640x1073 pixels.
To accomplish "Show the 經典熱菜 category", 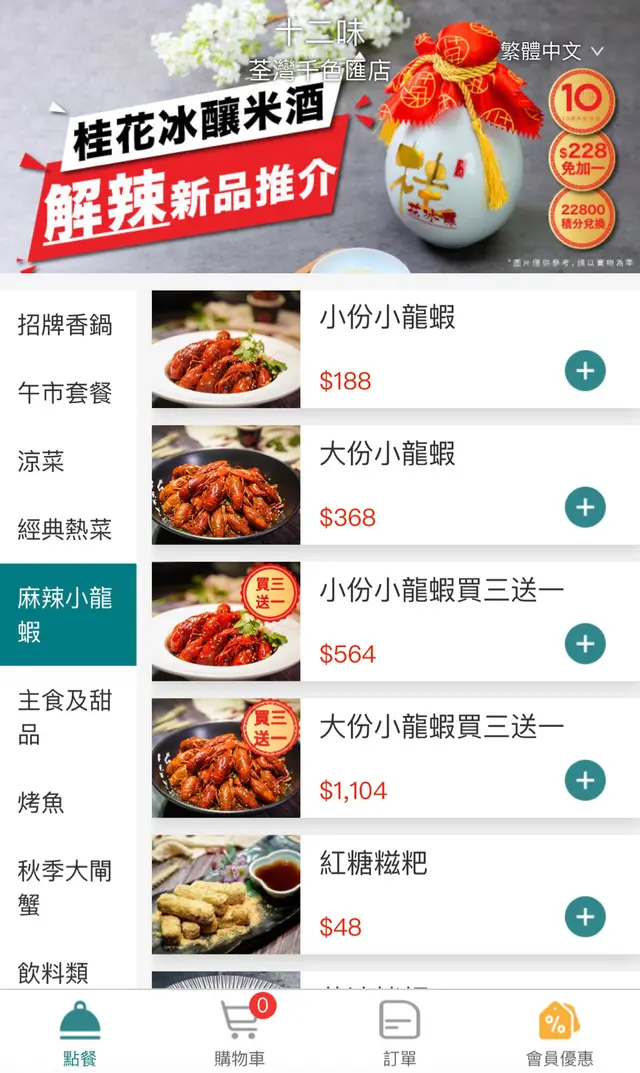I will 65,529.
